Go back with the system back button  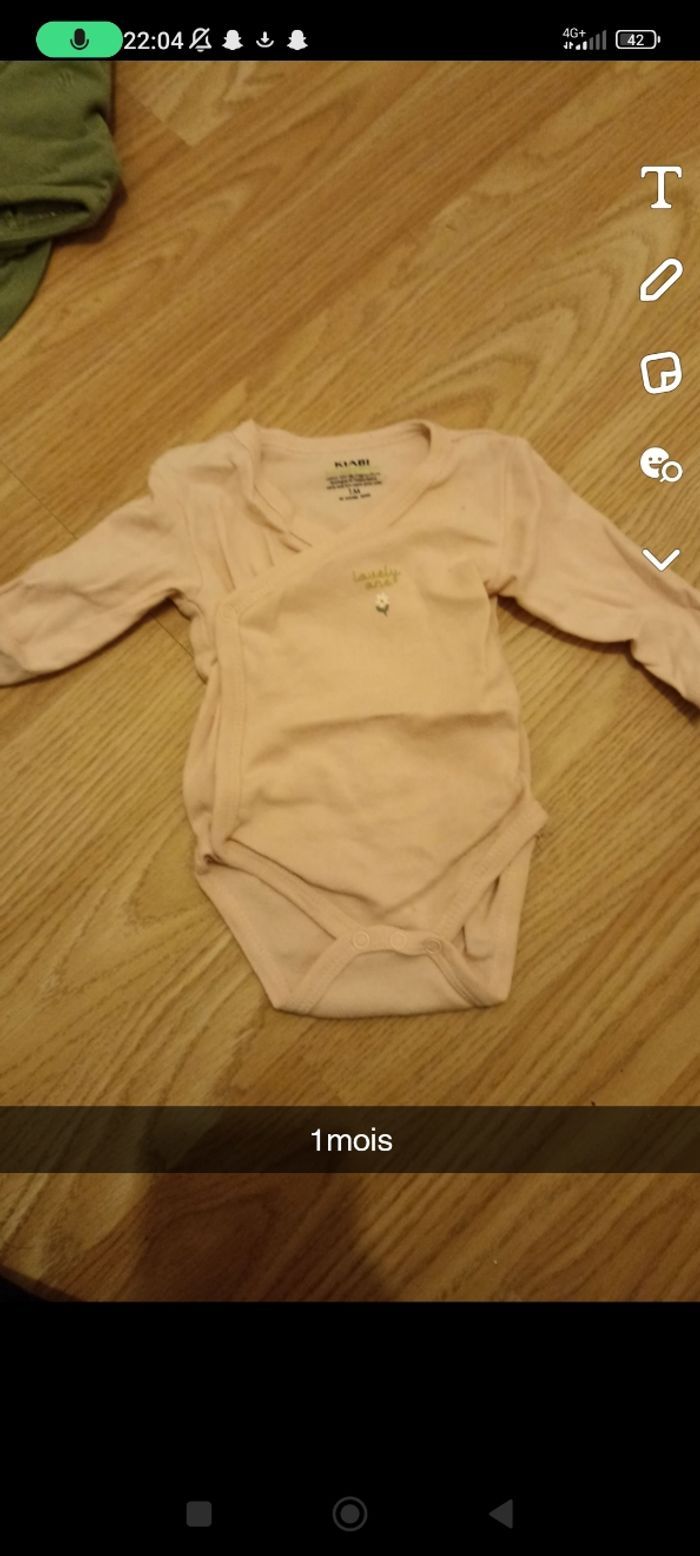501,1513
